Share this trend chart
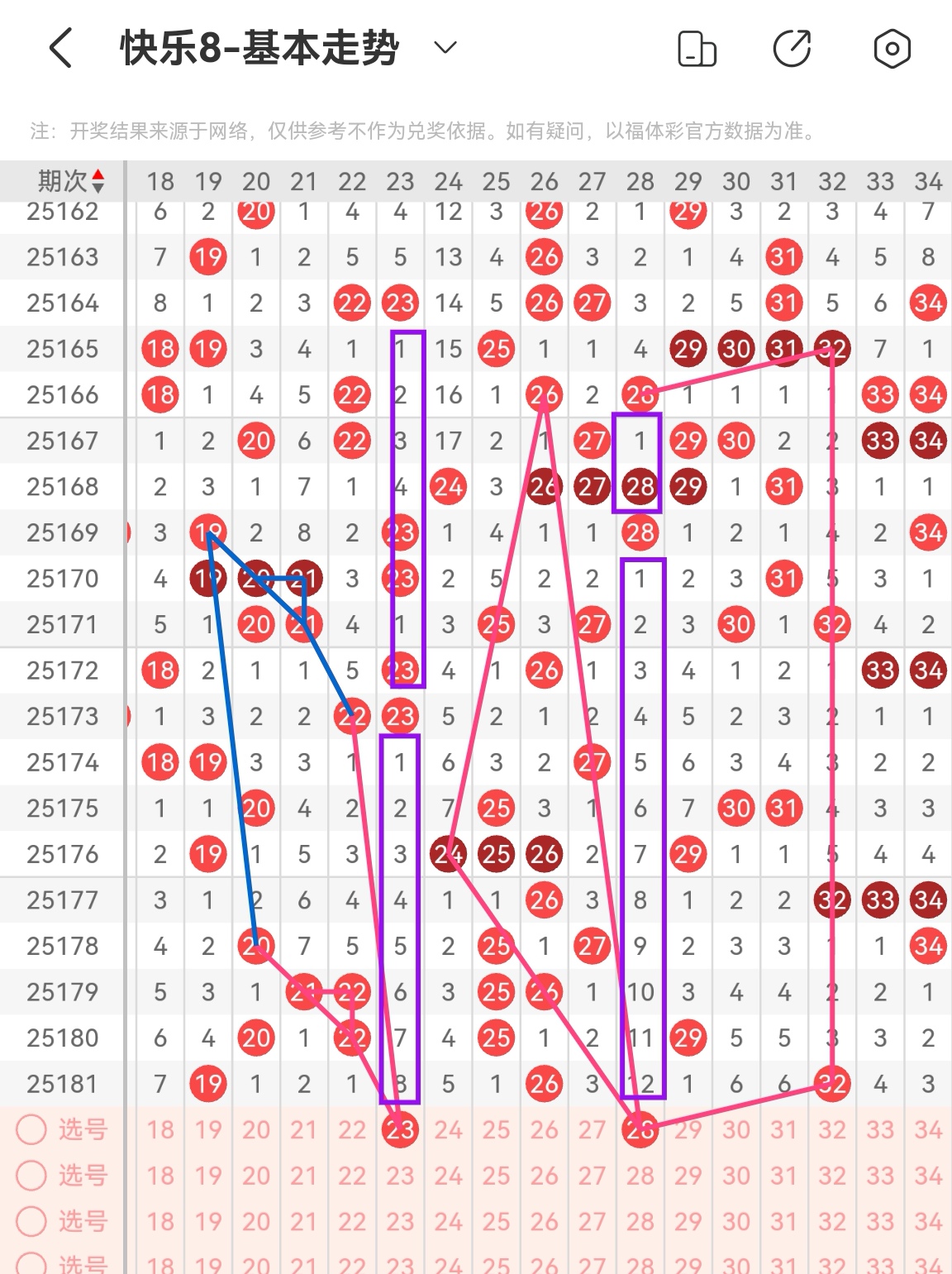Image resolution: width=952 pixels, height=1274 pixels. 792,49
